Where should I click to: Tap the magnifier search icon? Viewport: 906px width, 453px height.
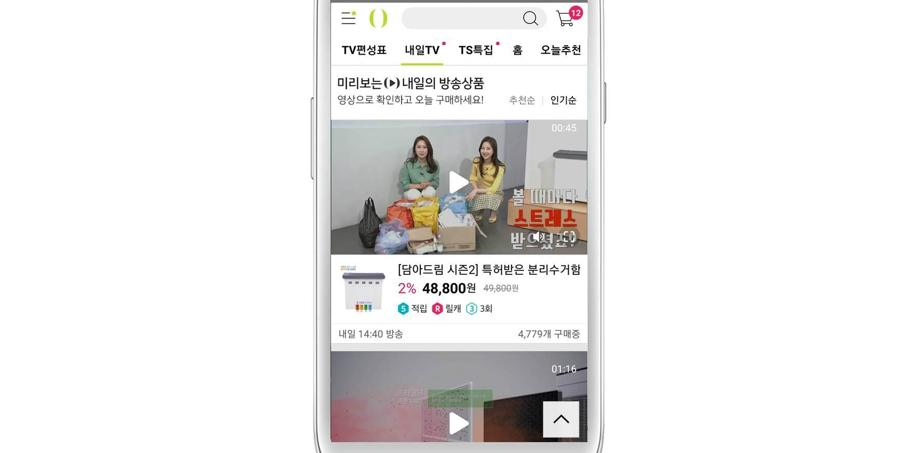click(530, 18)
